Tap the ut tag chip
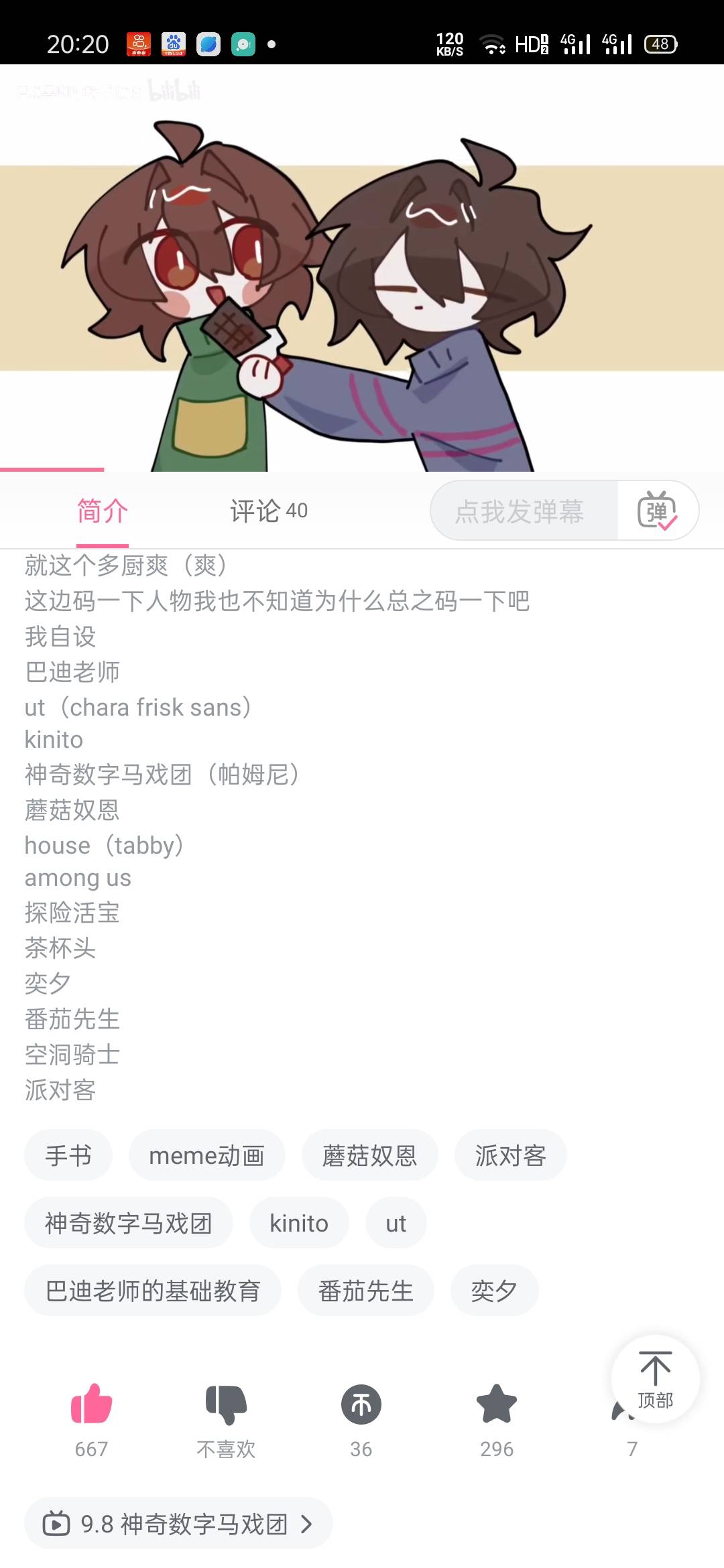 coord(396,1224)
